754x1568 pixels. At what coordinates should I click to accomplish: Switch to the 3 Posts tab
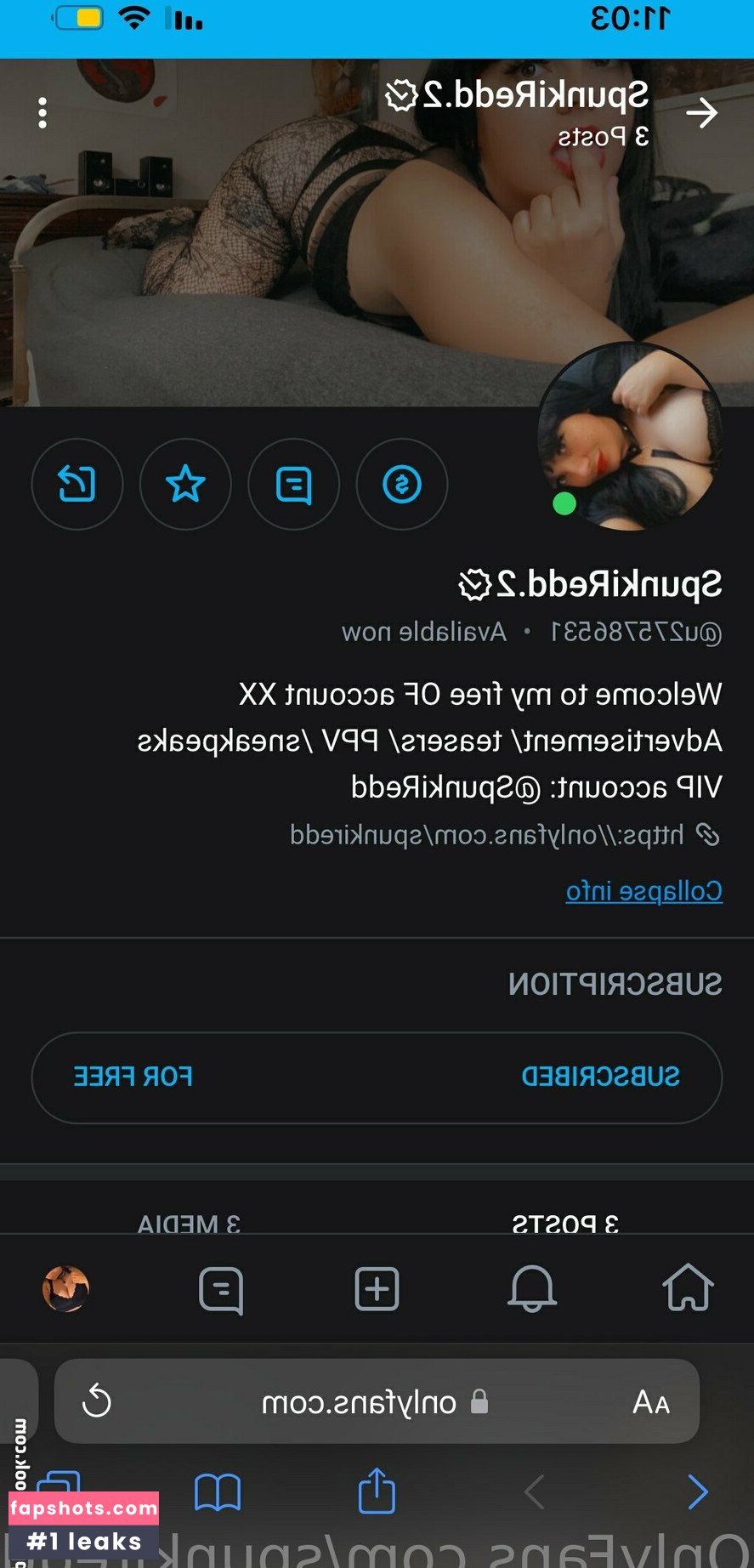pos(565,1223)
